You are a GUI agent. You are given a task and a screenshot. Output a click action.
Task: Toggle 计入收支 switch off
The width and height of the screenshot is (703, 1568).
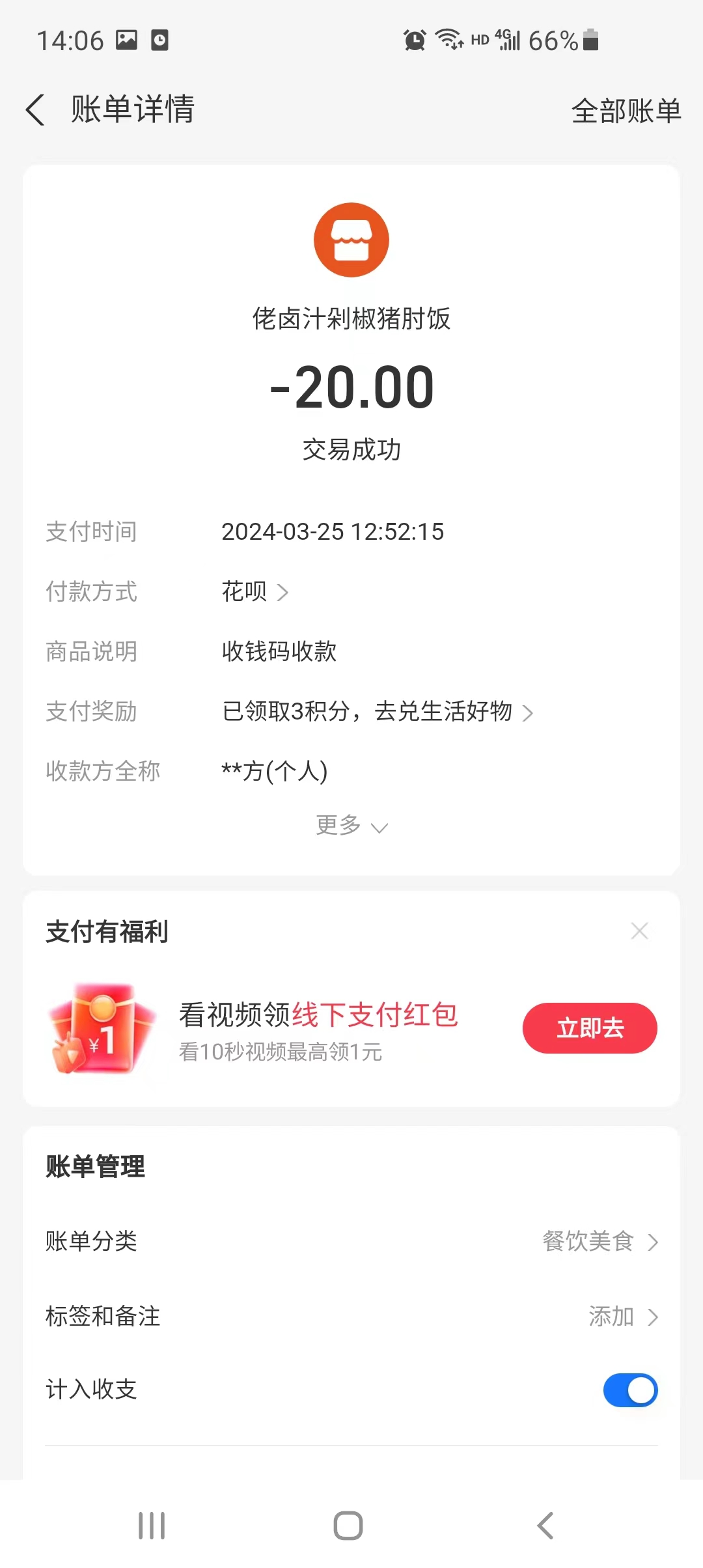click(x=629, y=1390)
